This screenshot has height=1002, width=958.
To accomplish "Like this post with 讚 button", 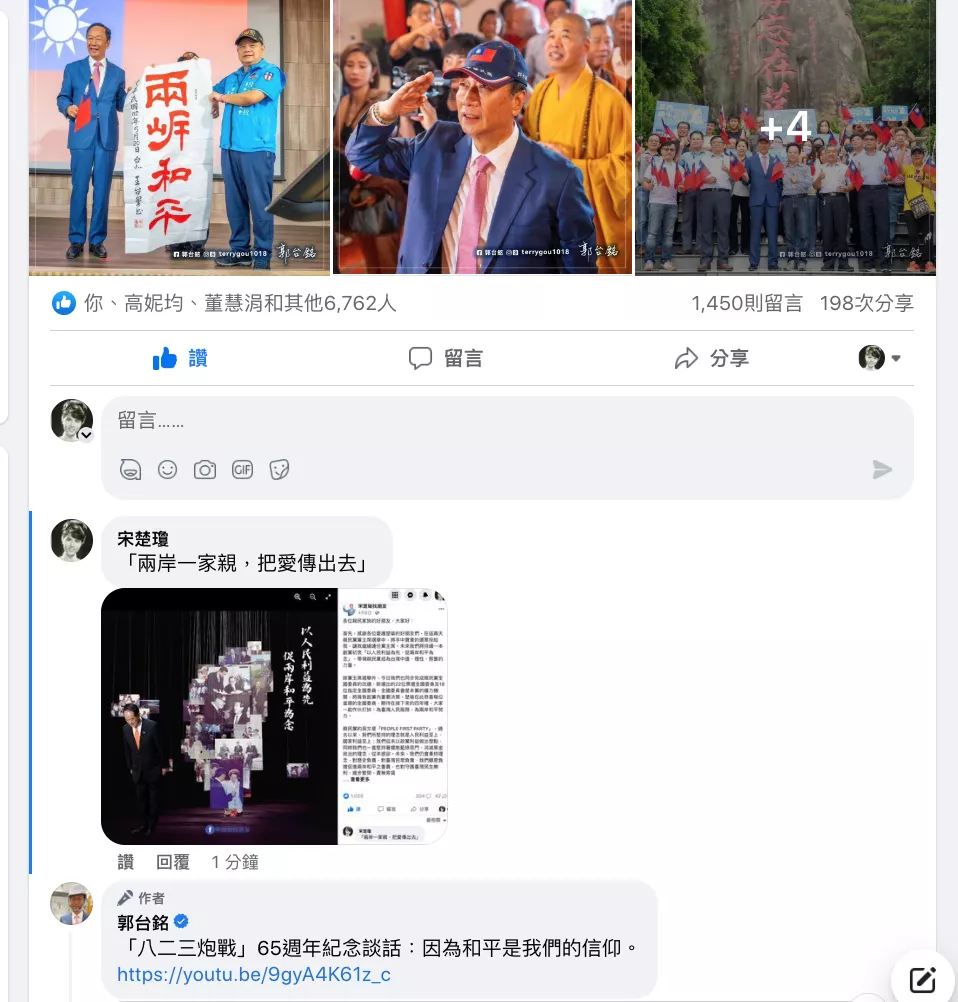I will (180, 358).
